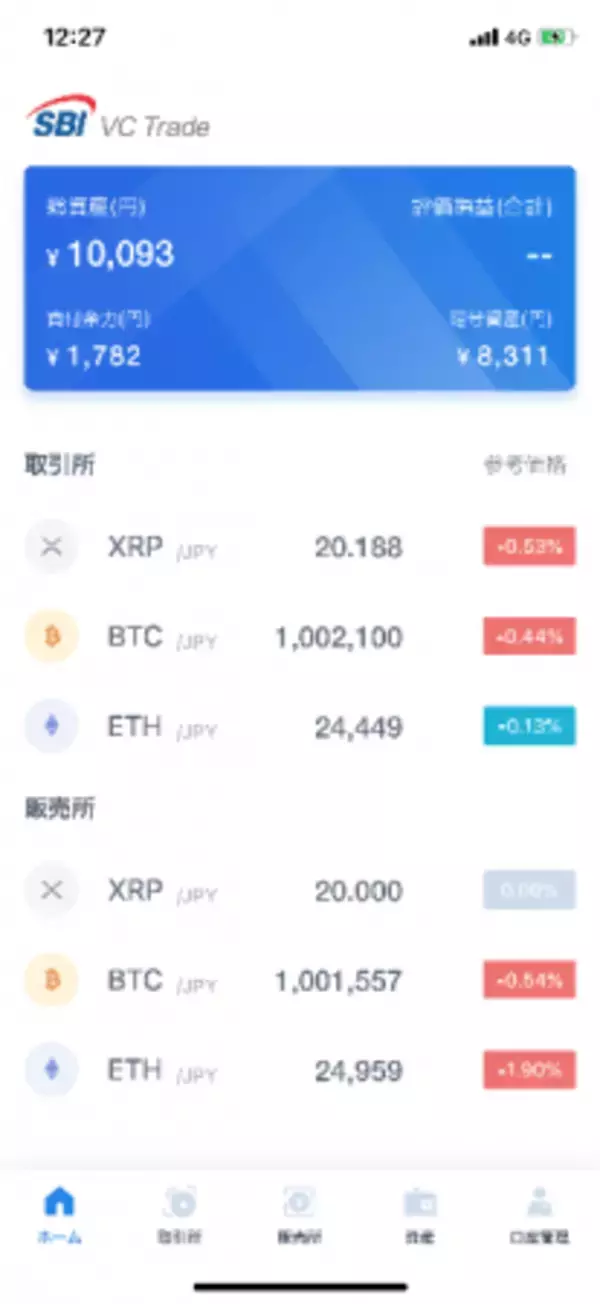
Task: Open XRP/JPY priced 20.000 under 販売所
Action: [300, 891]
